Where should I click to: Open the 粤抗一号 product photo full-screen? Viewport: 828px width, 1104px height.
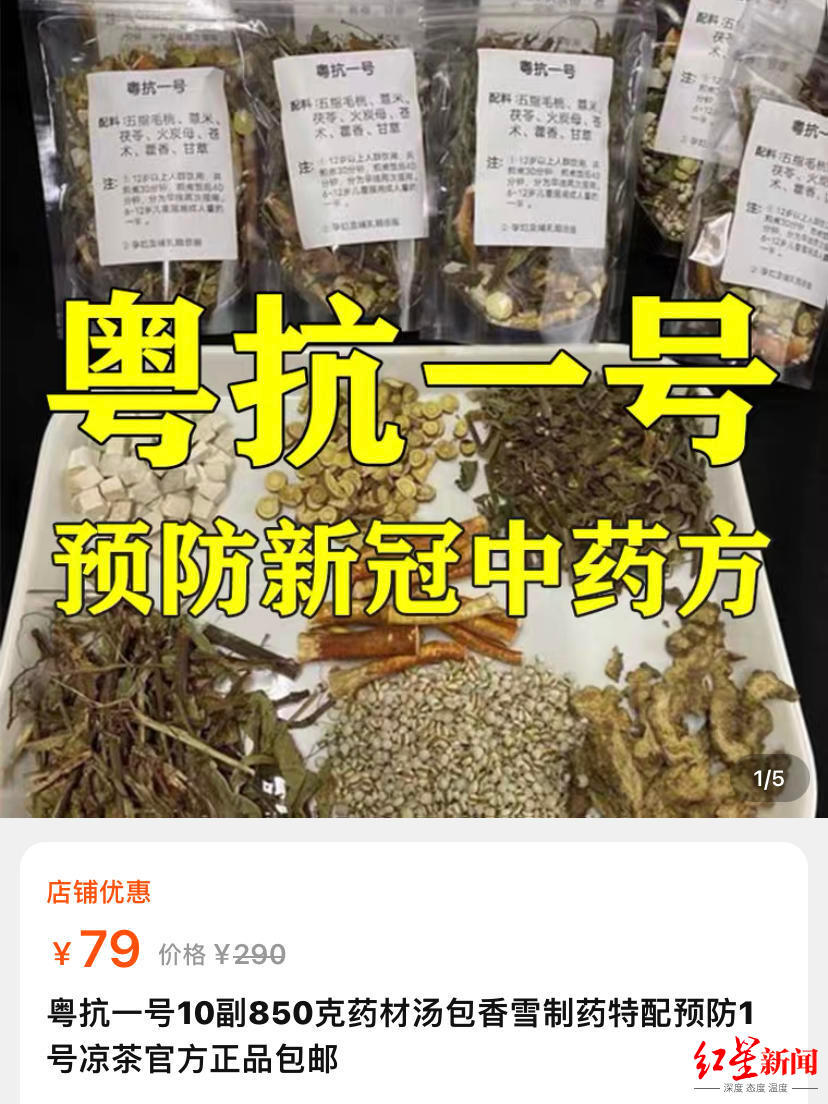414,420
